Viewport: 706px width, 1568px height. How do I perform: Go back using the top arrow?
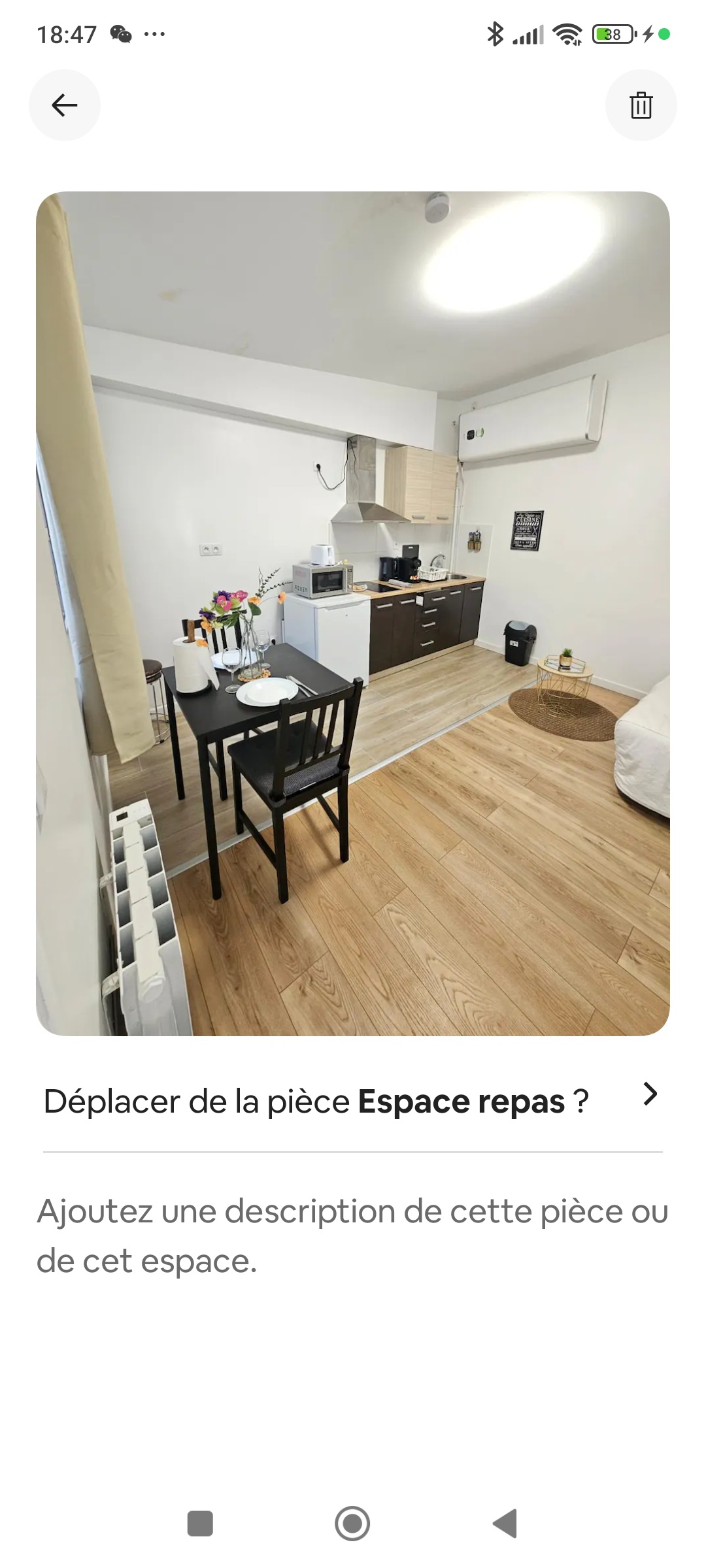coord(65,105)
